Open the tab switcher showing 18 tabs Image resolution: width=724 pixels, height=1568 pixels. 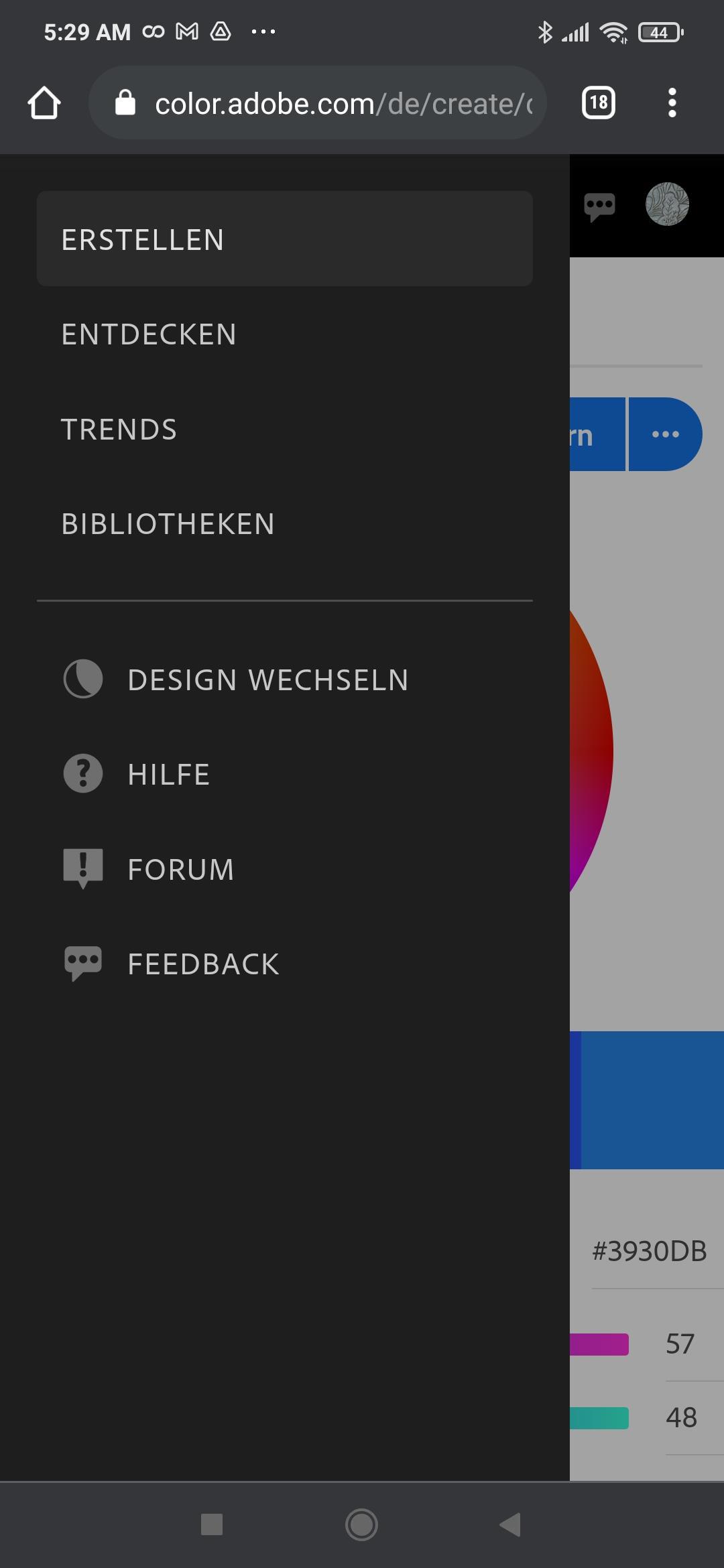coord(598,103)
